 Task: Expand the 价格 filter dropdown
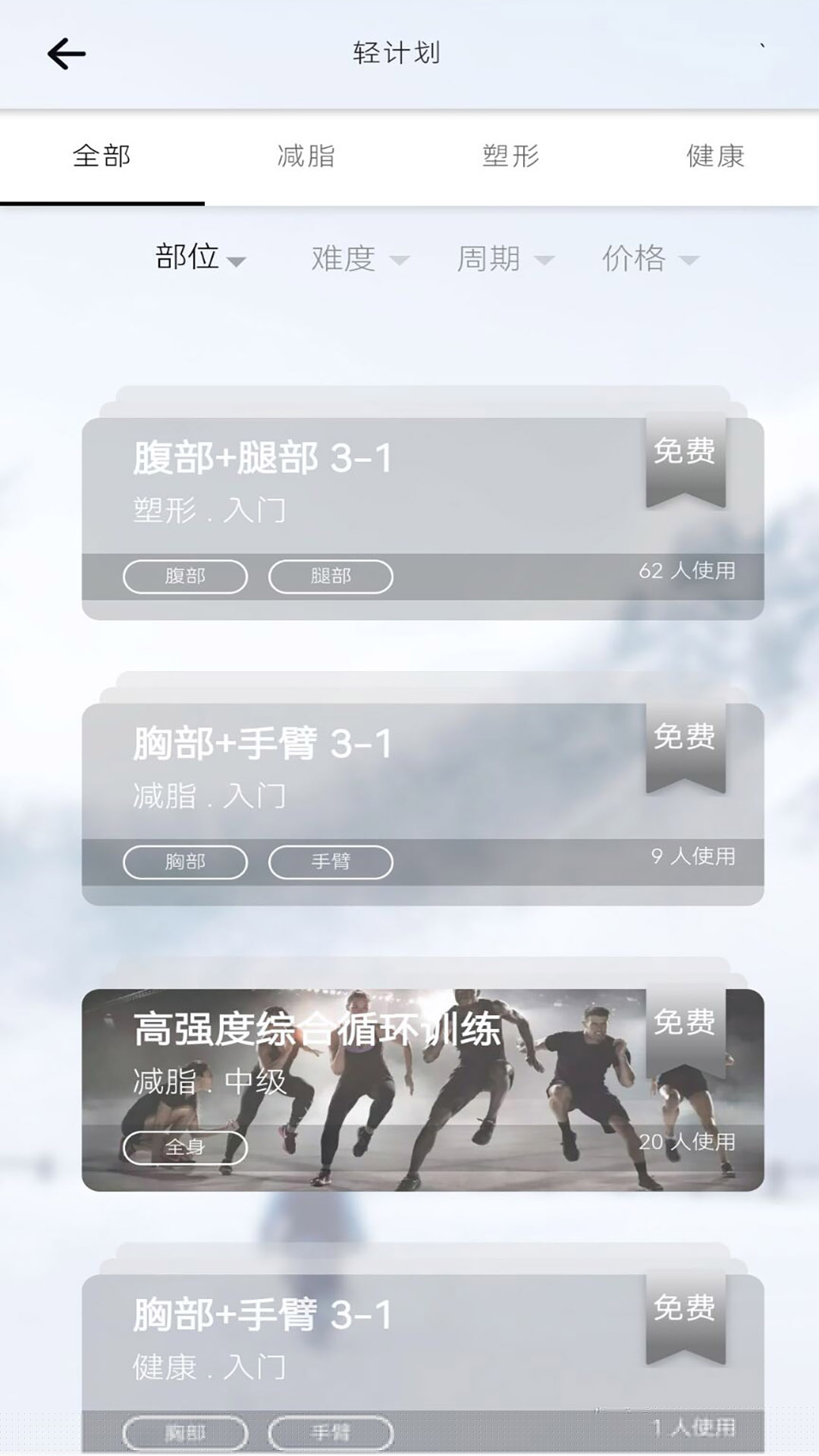click(650, 259)
